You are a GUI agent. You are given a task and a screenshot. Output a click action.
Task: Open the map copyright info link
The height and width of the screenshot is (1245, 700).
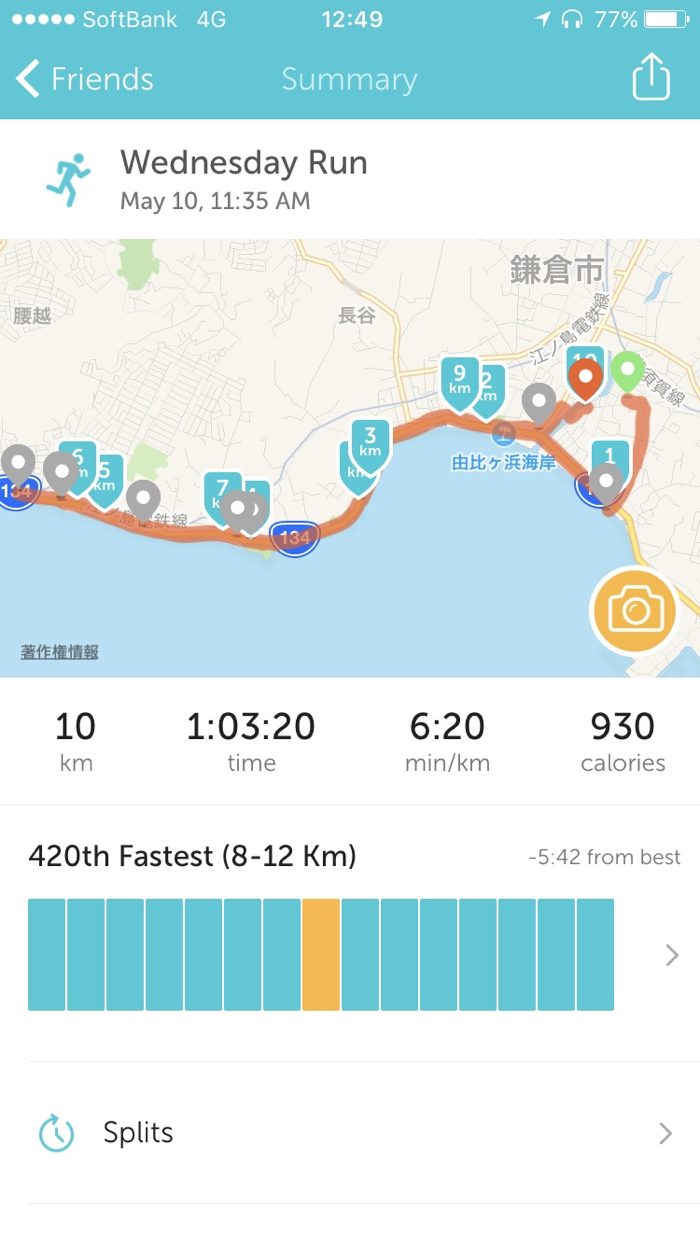[60, 652]
